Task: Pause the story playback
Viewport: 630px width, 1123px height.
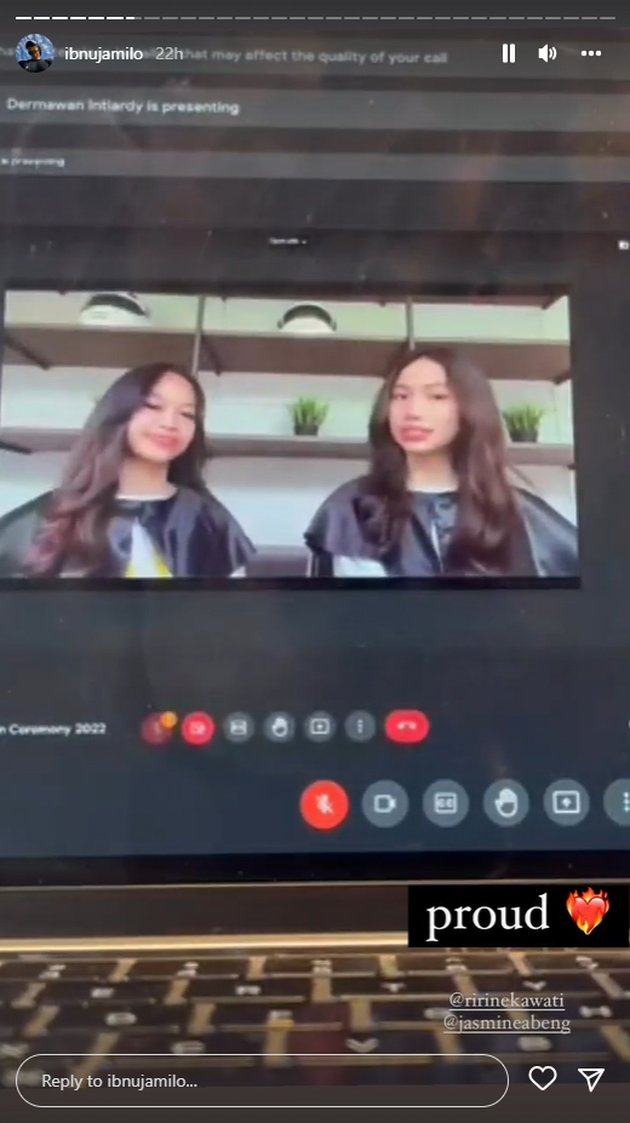Action: pyautogui.click(x=508, y=53)
